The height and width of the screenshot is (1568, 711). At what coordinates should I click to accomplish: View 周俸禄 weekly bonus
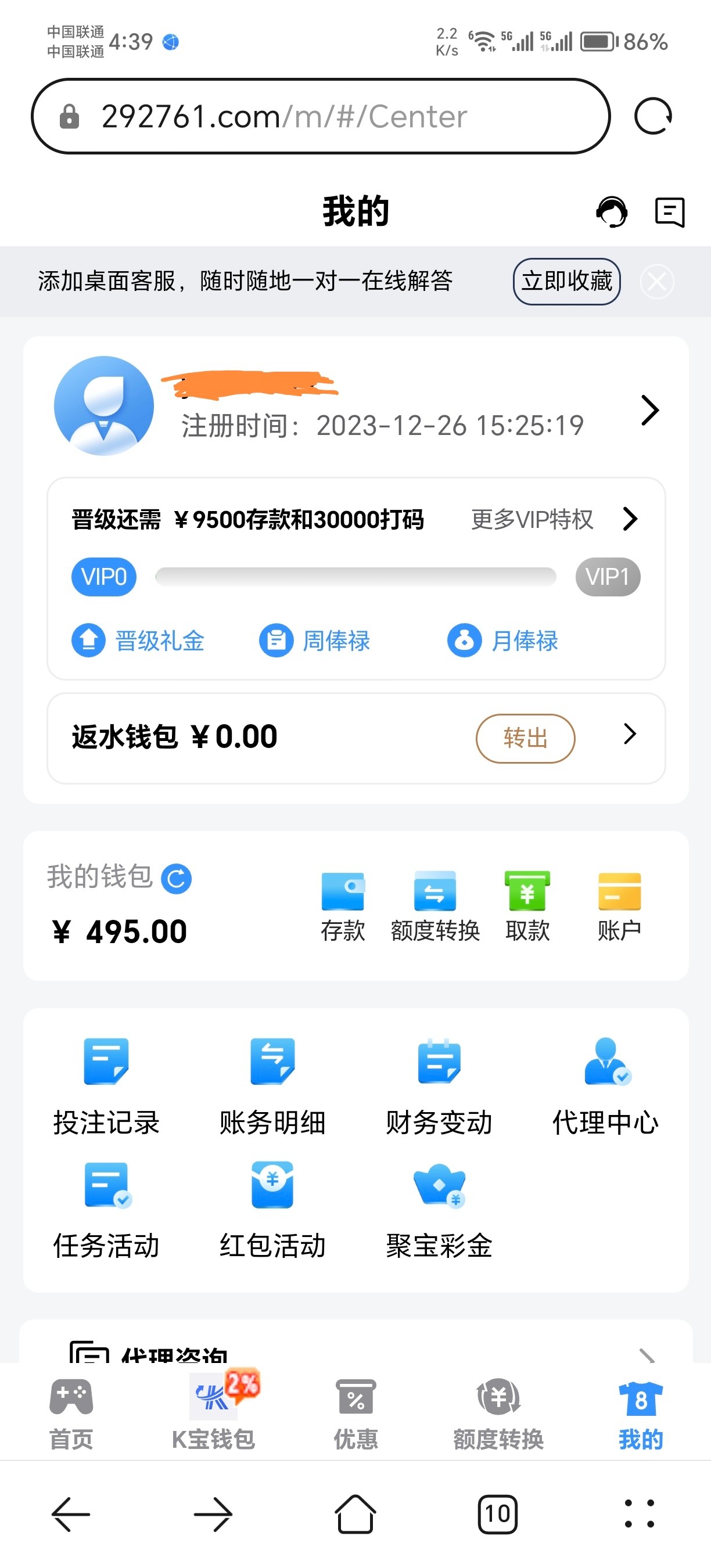tap(315, 641)
